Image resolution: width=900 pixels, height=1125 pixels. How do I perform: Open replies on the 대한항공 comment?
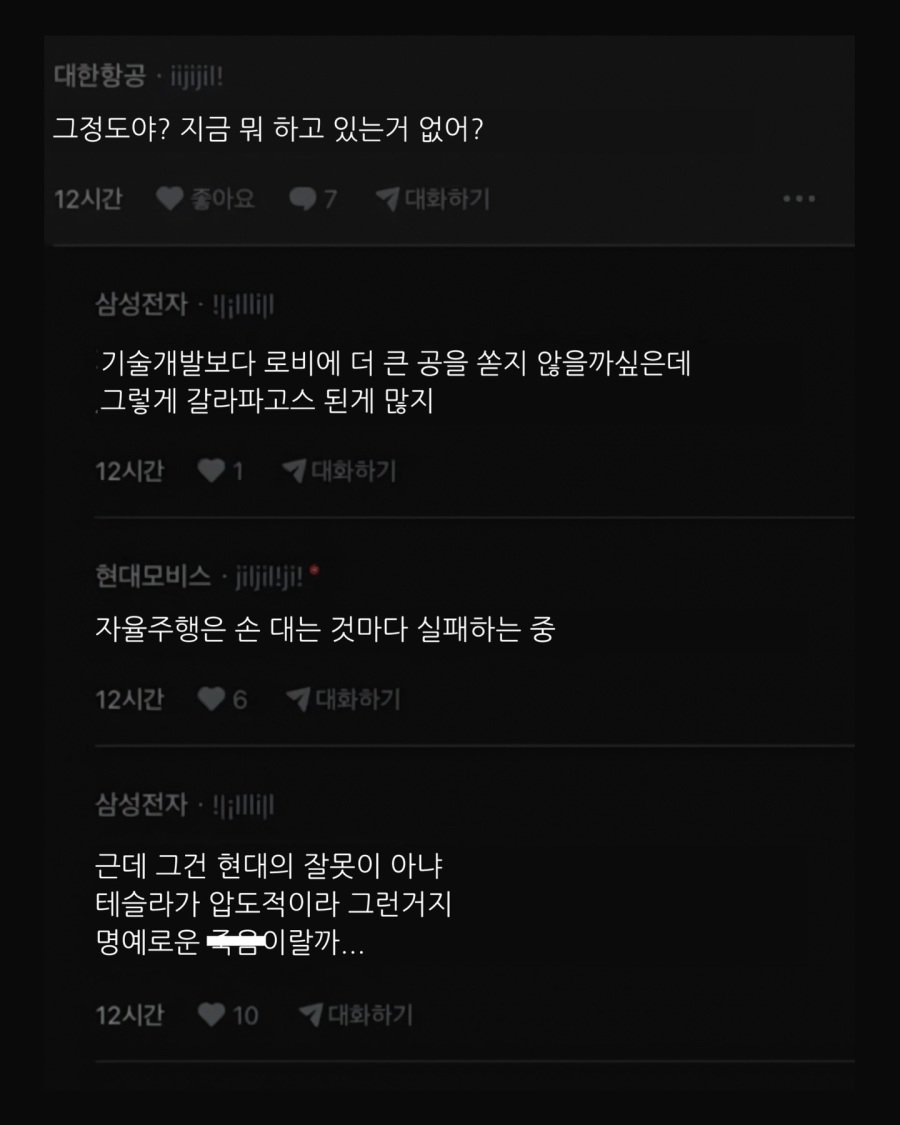click(313, 199)
